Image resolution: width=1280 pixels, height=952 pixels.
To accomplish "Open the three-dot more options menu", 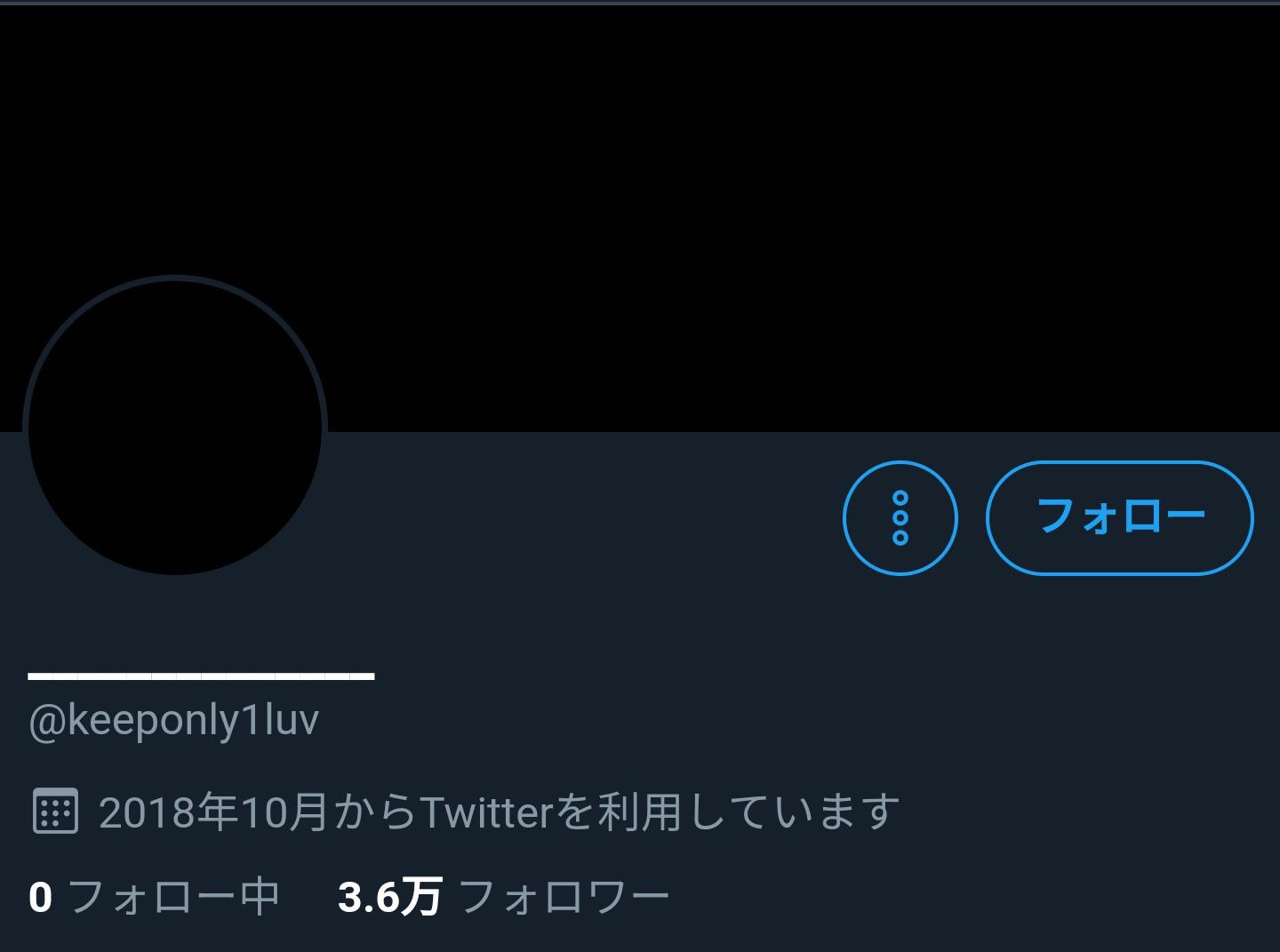I will coord(900,517).
